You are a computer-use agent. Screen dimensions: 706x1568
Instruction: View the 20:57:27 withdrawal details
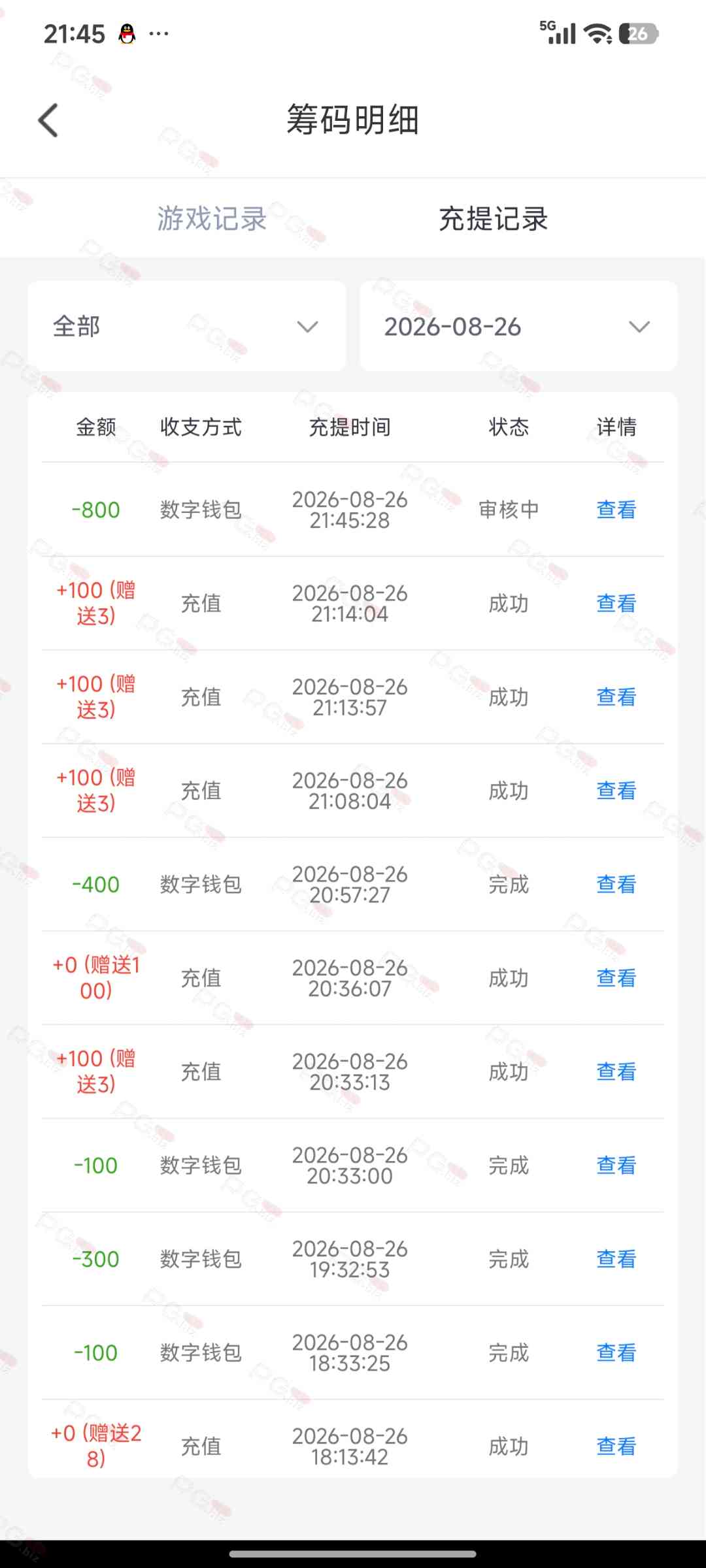point(616,884)
